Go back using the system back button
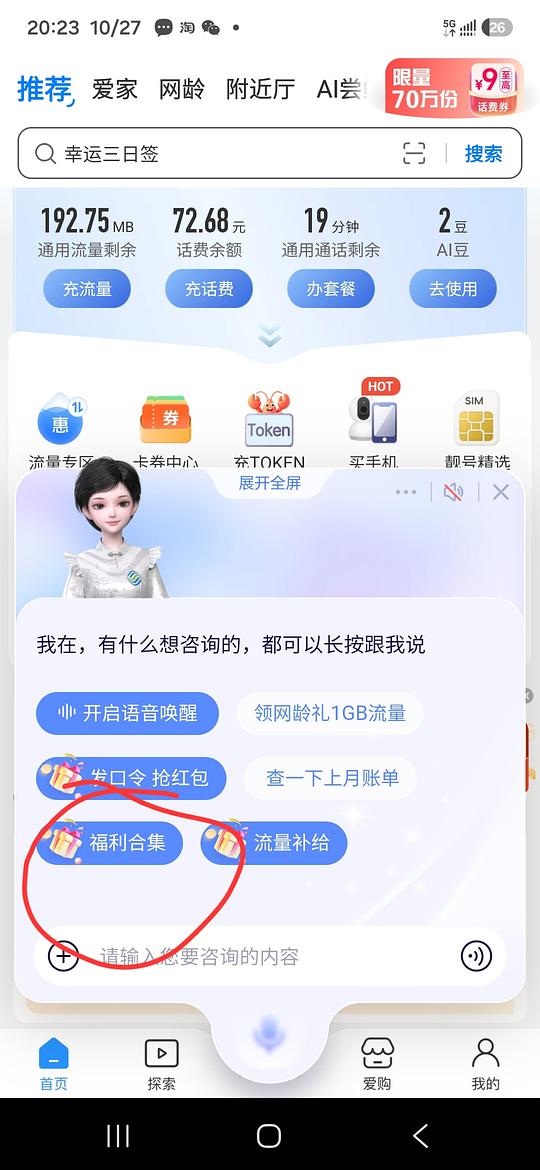540x1170 pixels. [421, 1136]
